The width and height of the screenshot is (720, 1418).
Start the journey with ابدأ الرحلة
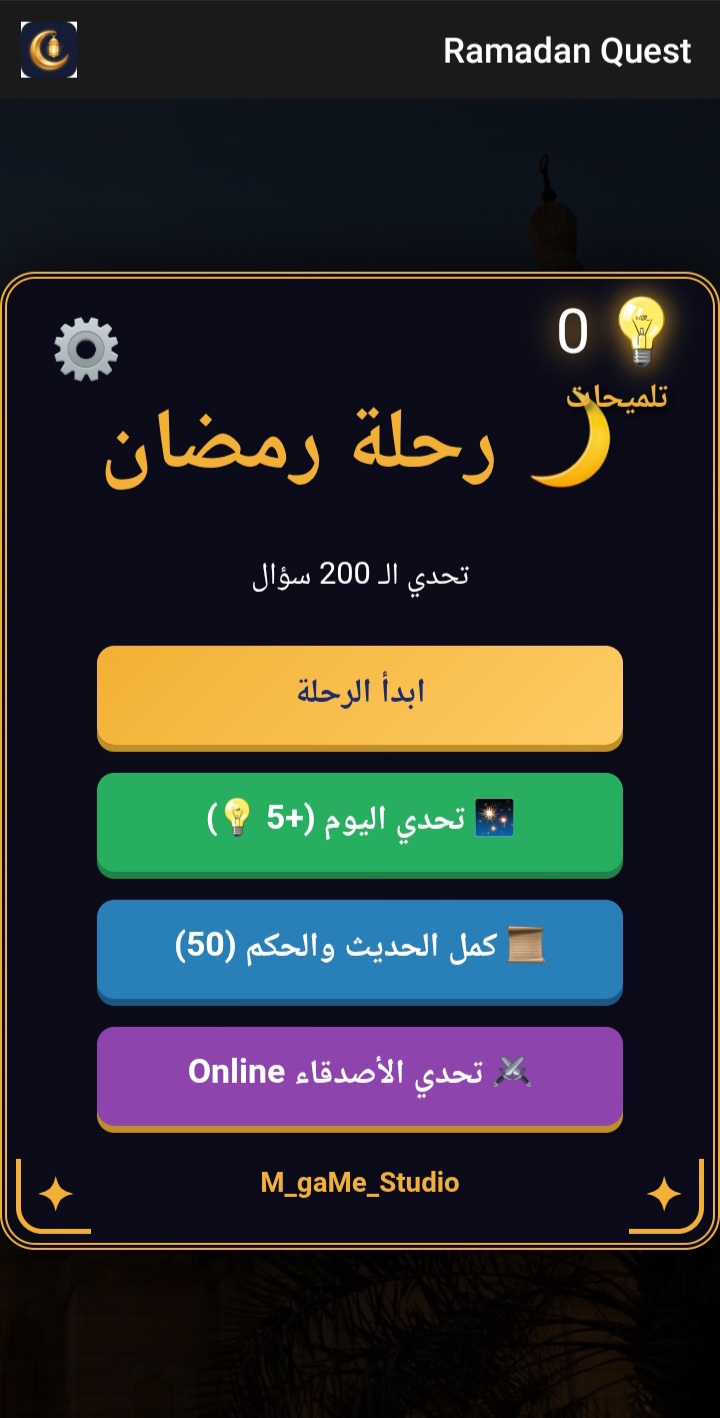coord(360,694)
